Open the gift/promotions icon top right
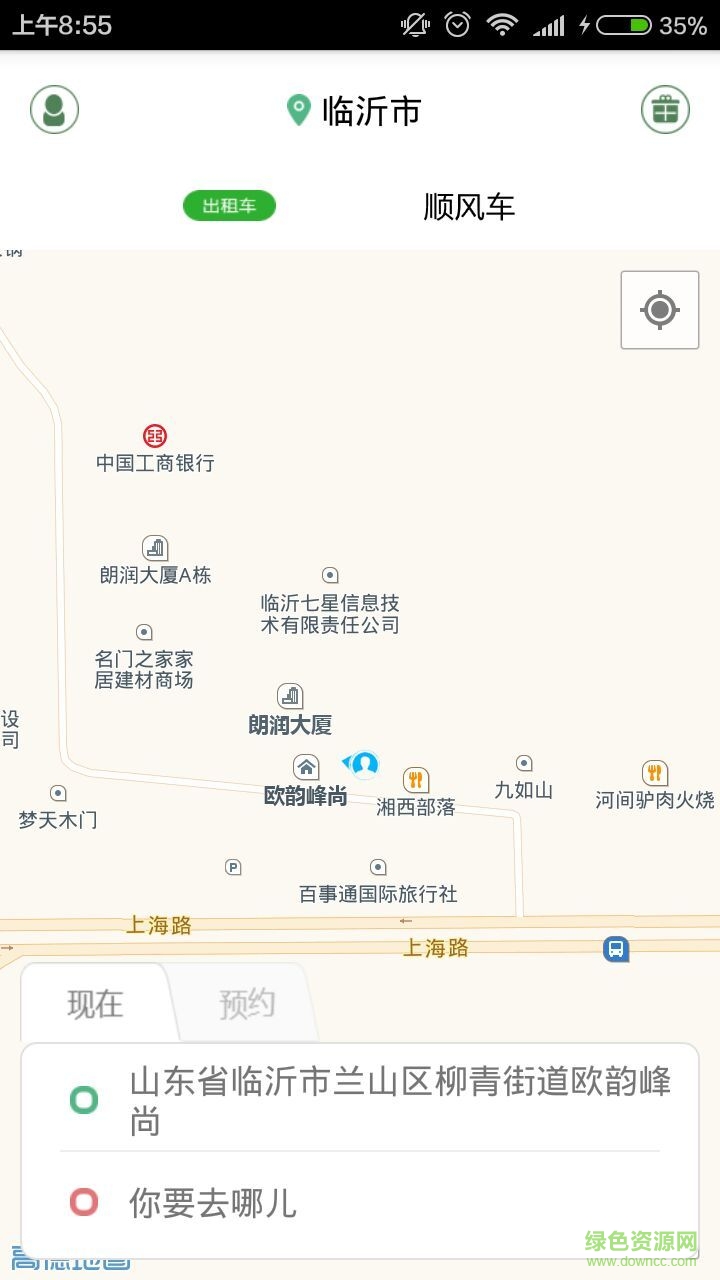Screen dimensions: 720x1280 (x=666, y=109)
